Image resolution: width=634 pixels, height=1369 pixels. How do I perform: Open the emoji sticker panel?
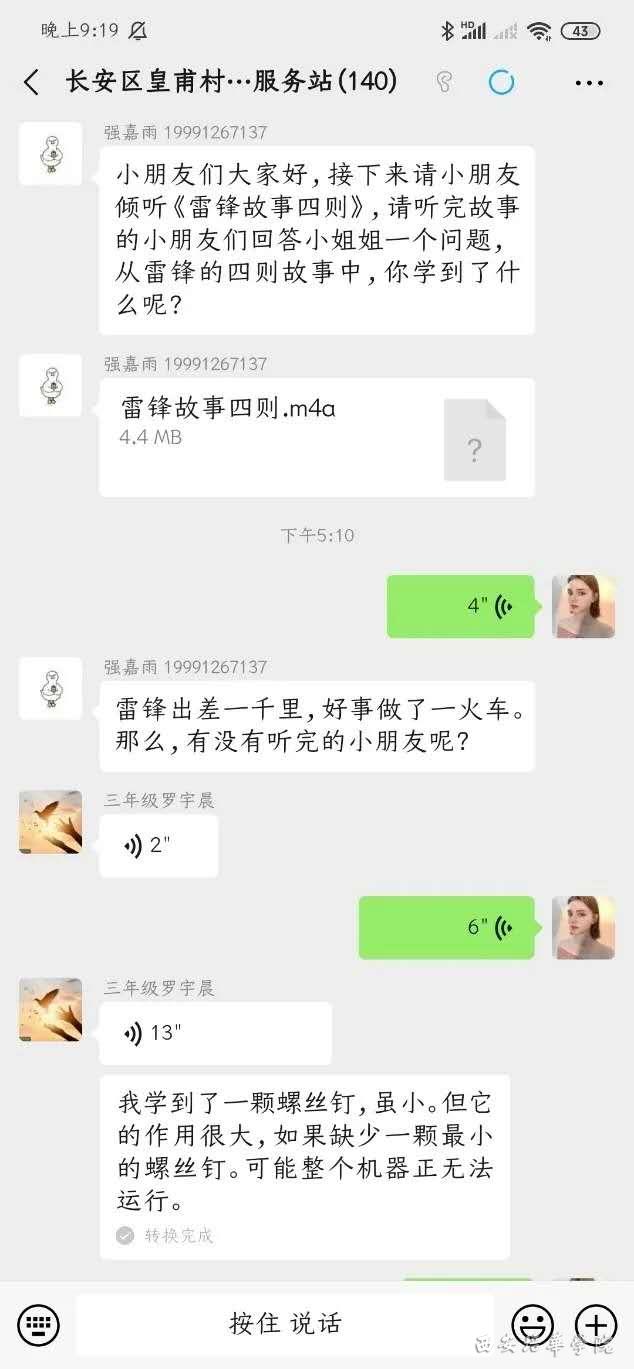click(x=532, y=1324)
